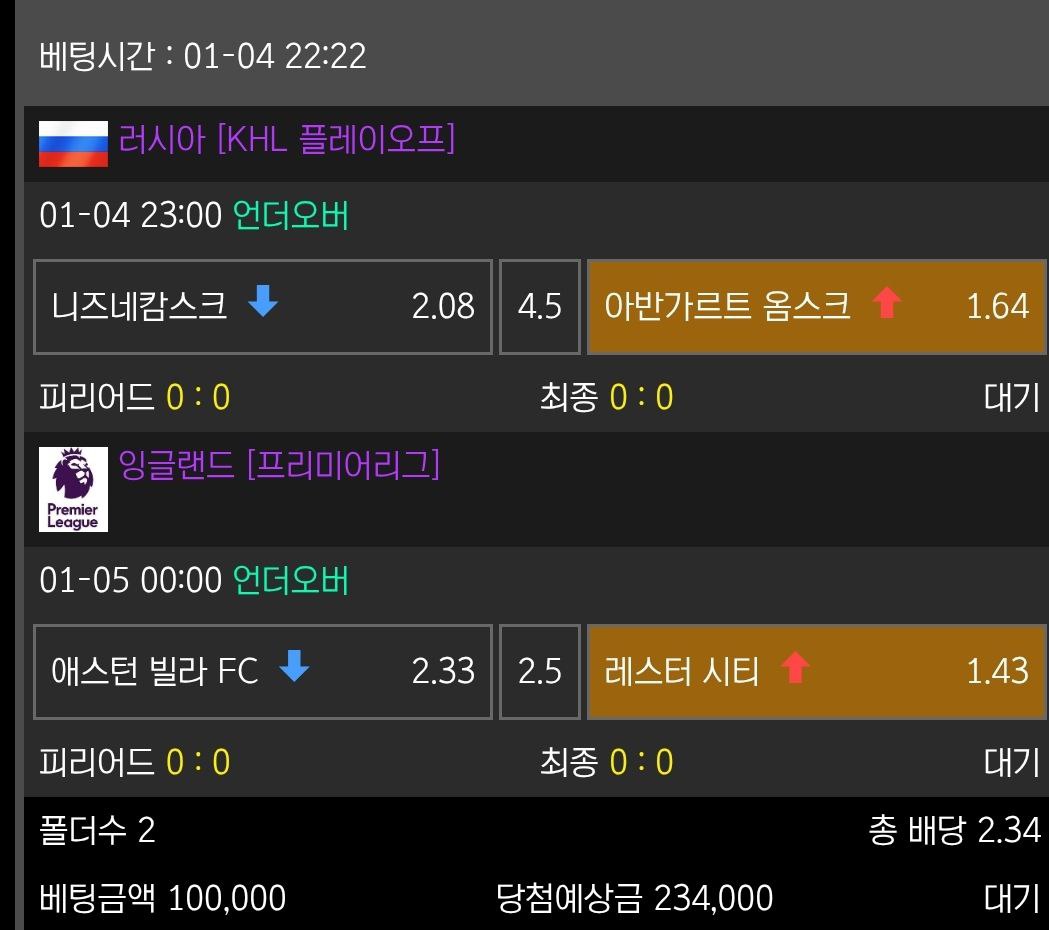Select 아반가르트 옴스크 over odds 1.64
This screenshot has width=1049, height=930.
816,307
